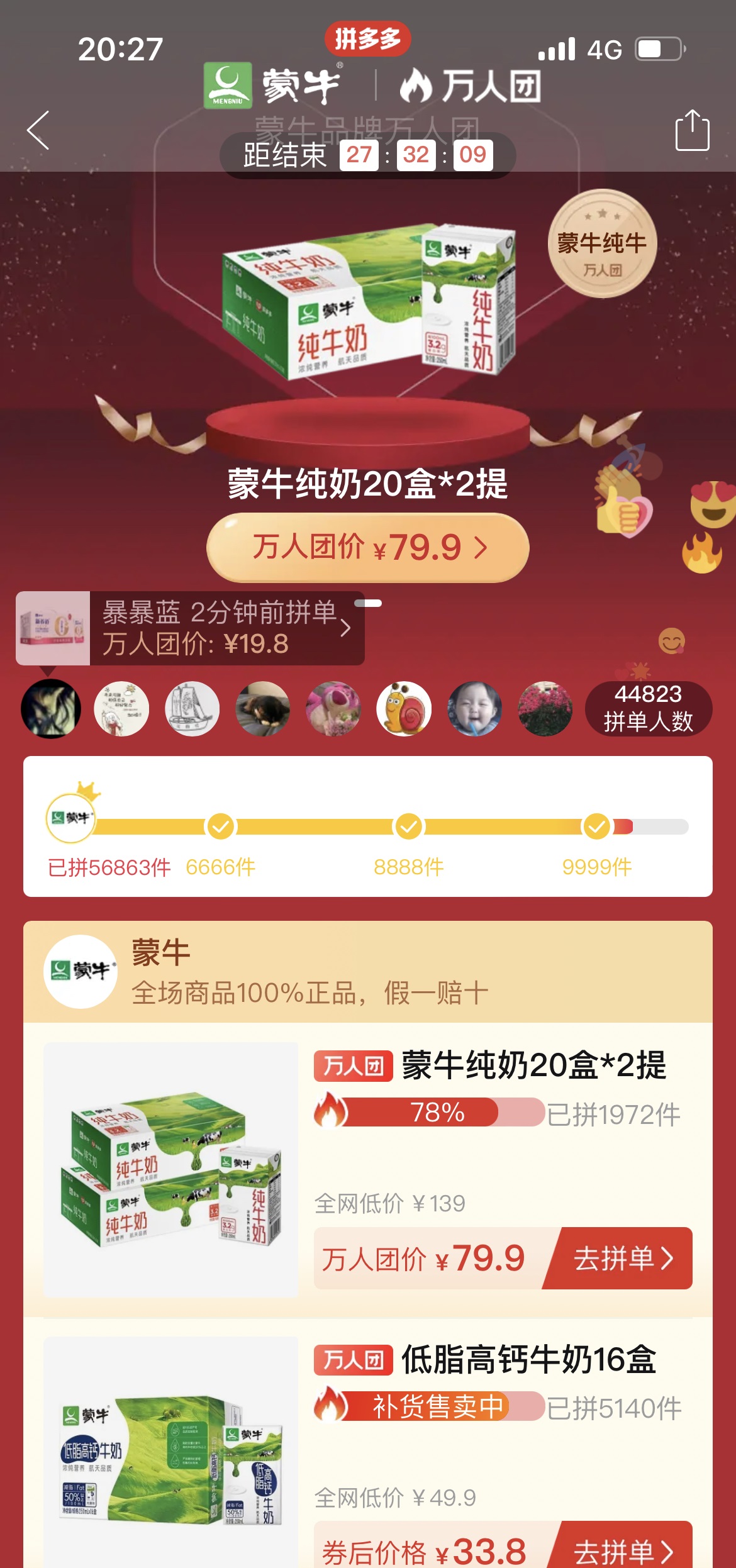Tap the 万人团价 ¥79.9 button
This screenshot has height=1568, width=736.
coord(368,547)
